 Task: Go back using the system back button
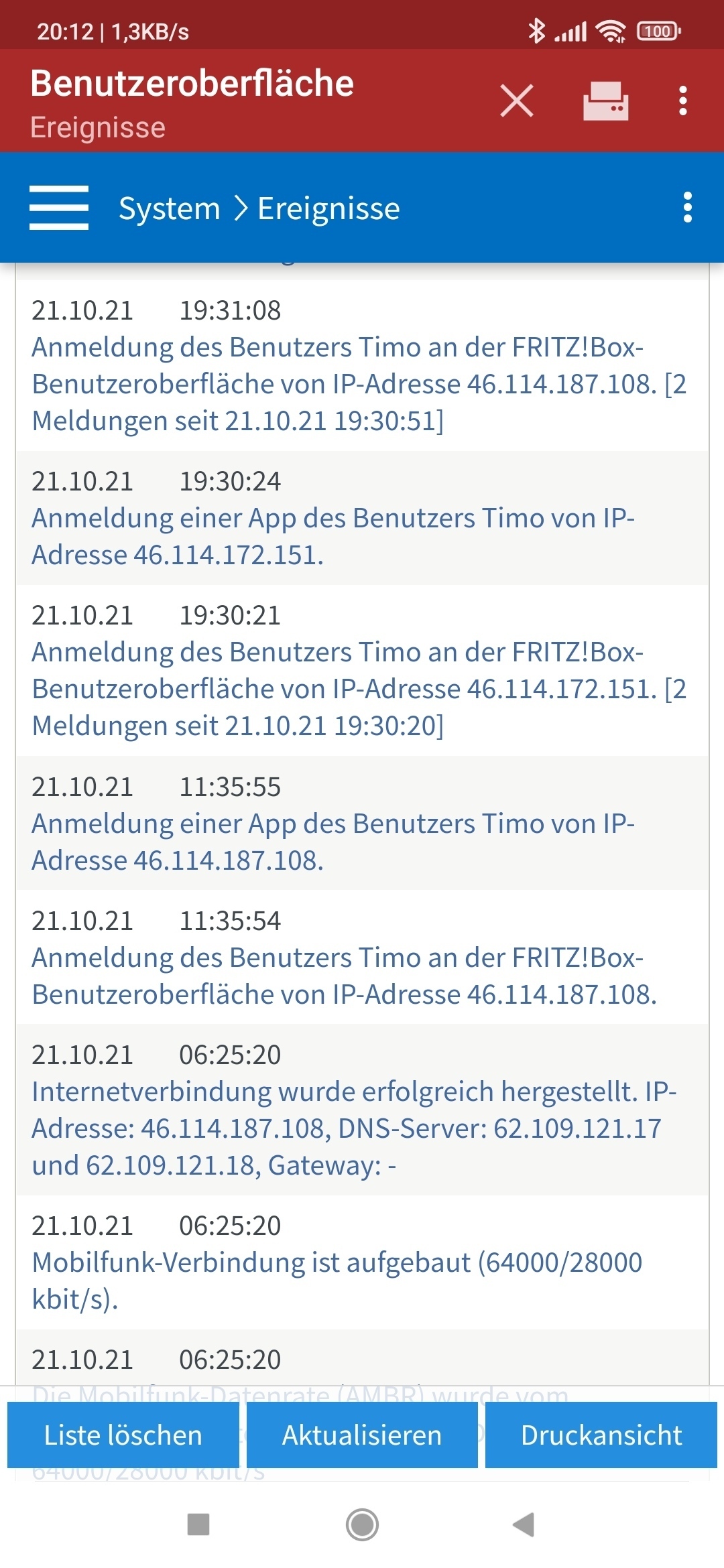click(524, 1524)
